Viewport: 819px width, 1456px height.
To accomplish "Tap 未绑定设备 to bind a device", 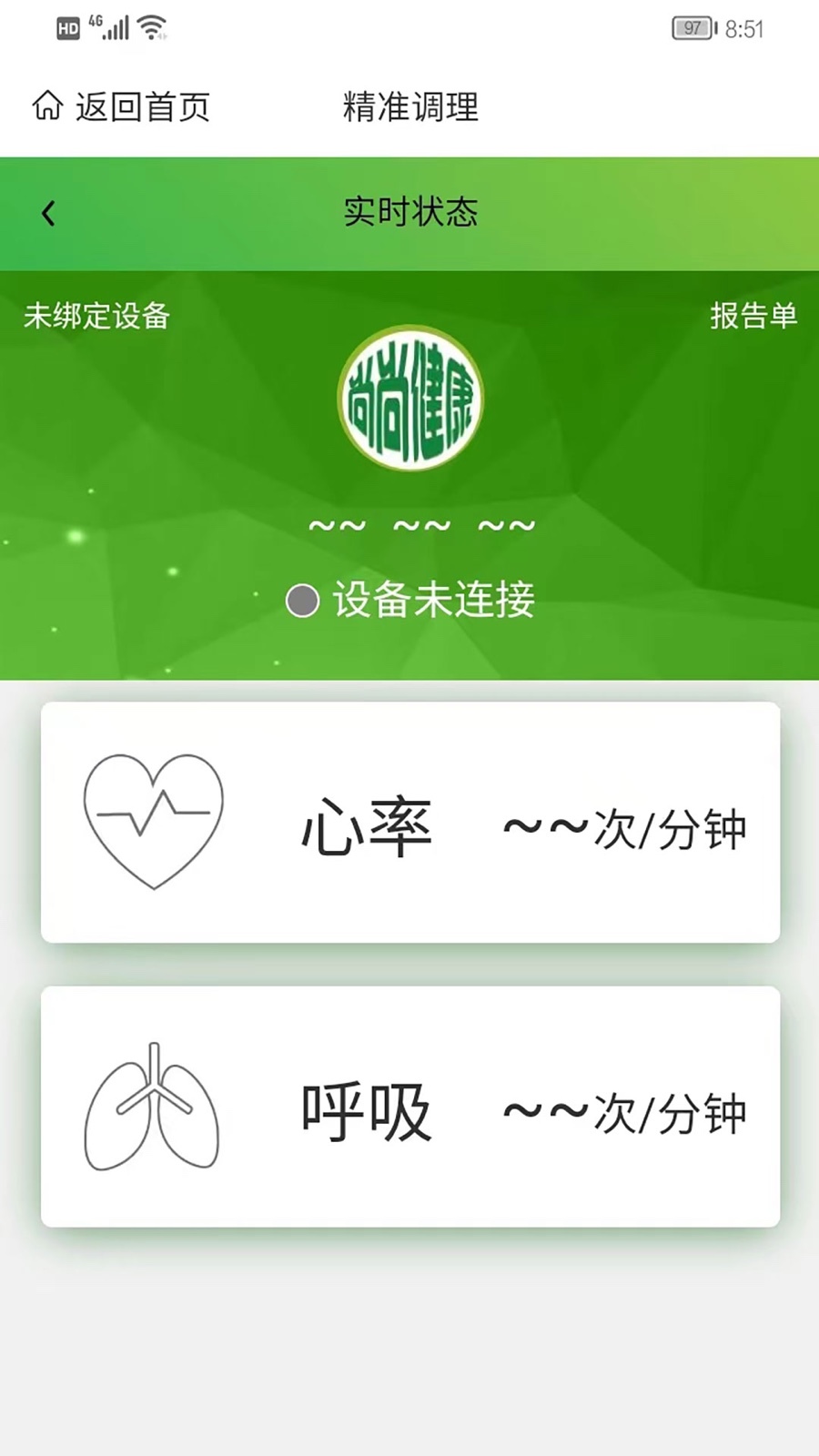I will coord(97,316).
